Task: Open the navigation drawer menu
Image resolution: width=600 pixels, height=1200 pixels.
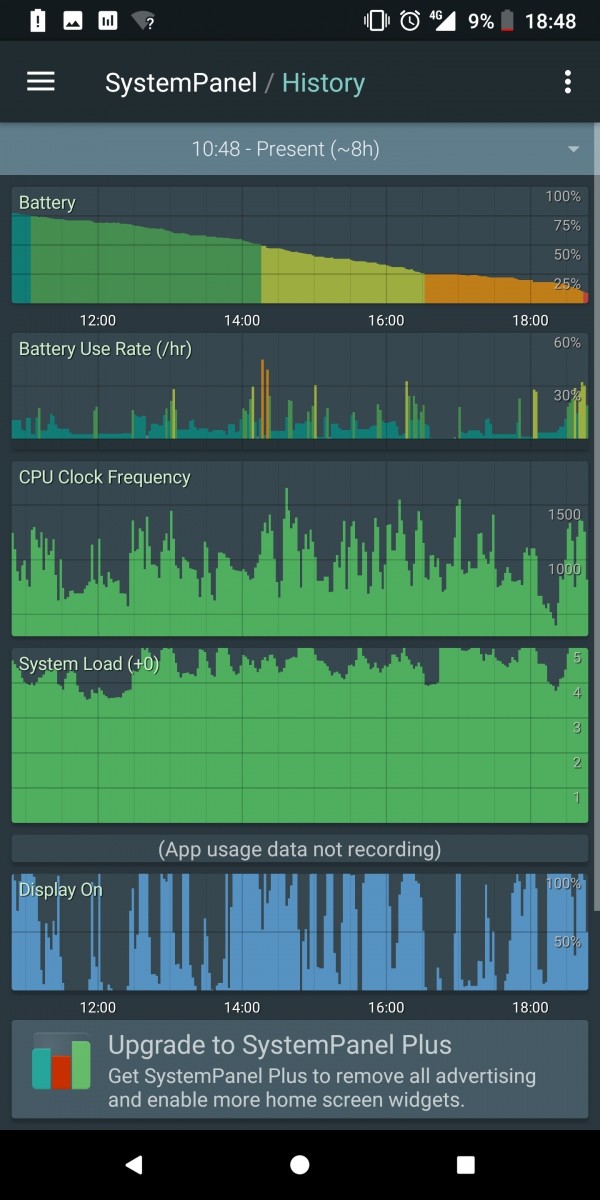Action: (x=40, y=82)
